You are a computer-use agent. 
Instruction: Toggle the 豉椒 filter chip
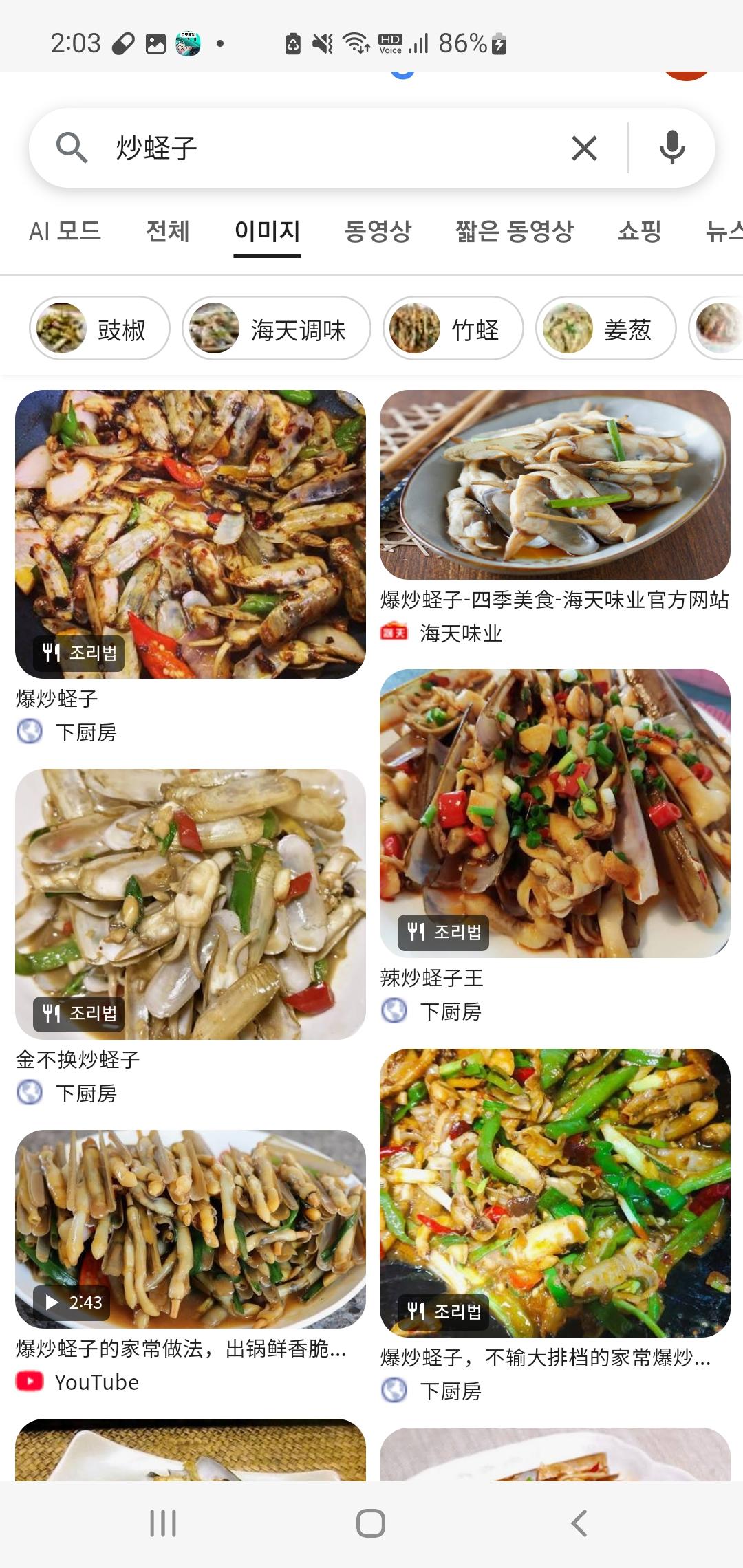[x=99, y=329]
